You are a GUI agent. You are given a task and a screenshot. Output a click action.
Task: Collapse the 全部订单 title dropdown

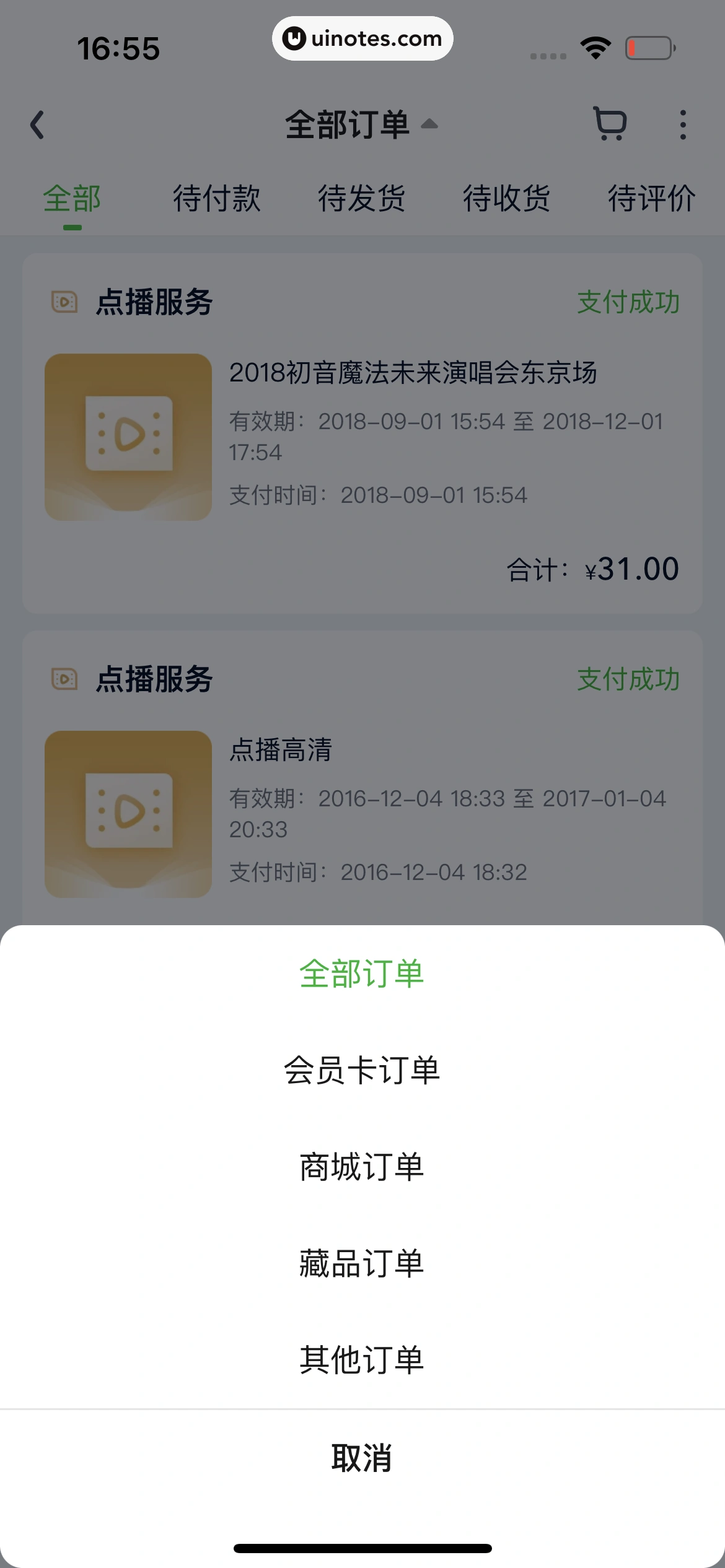coord(361,125)
